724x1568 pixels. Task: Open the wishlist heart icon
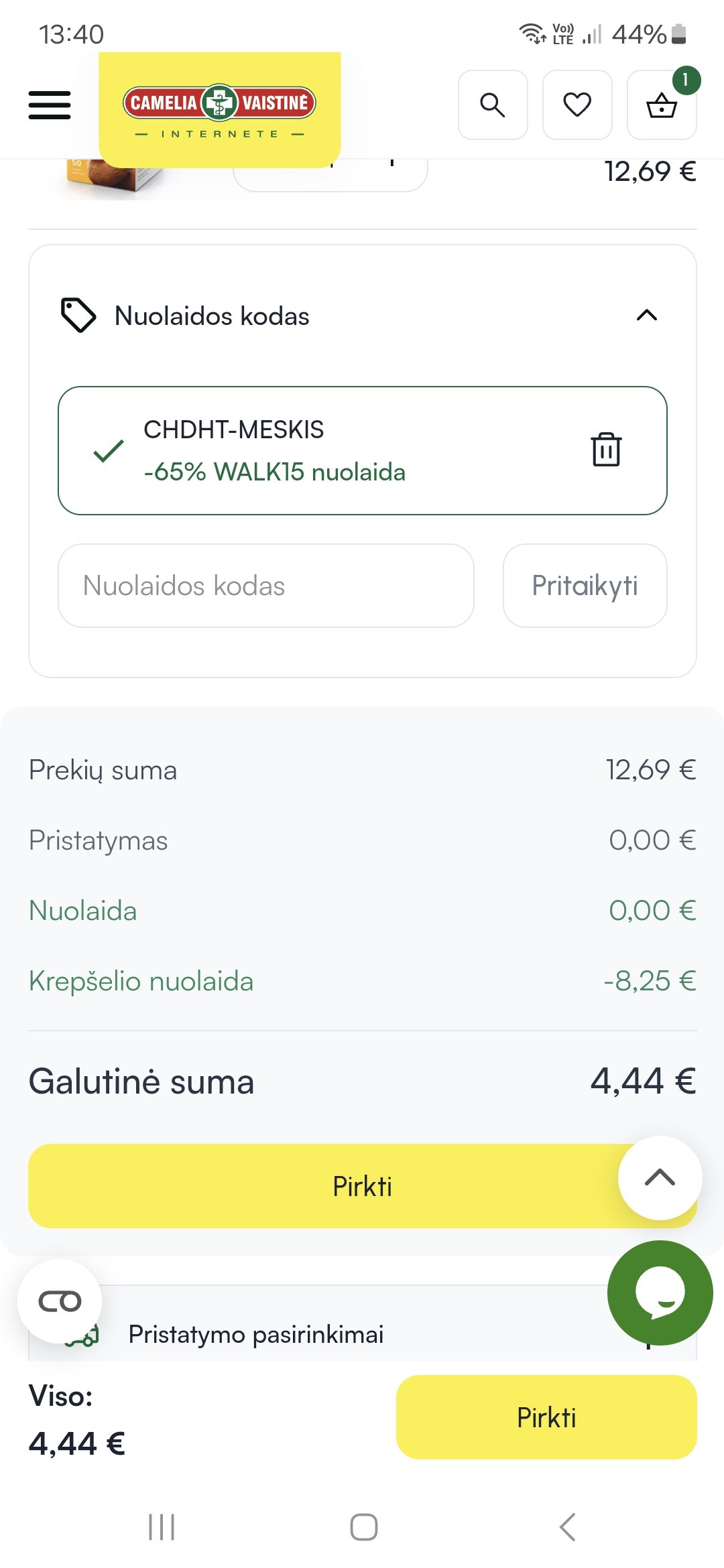[577, 105]
